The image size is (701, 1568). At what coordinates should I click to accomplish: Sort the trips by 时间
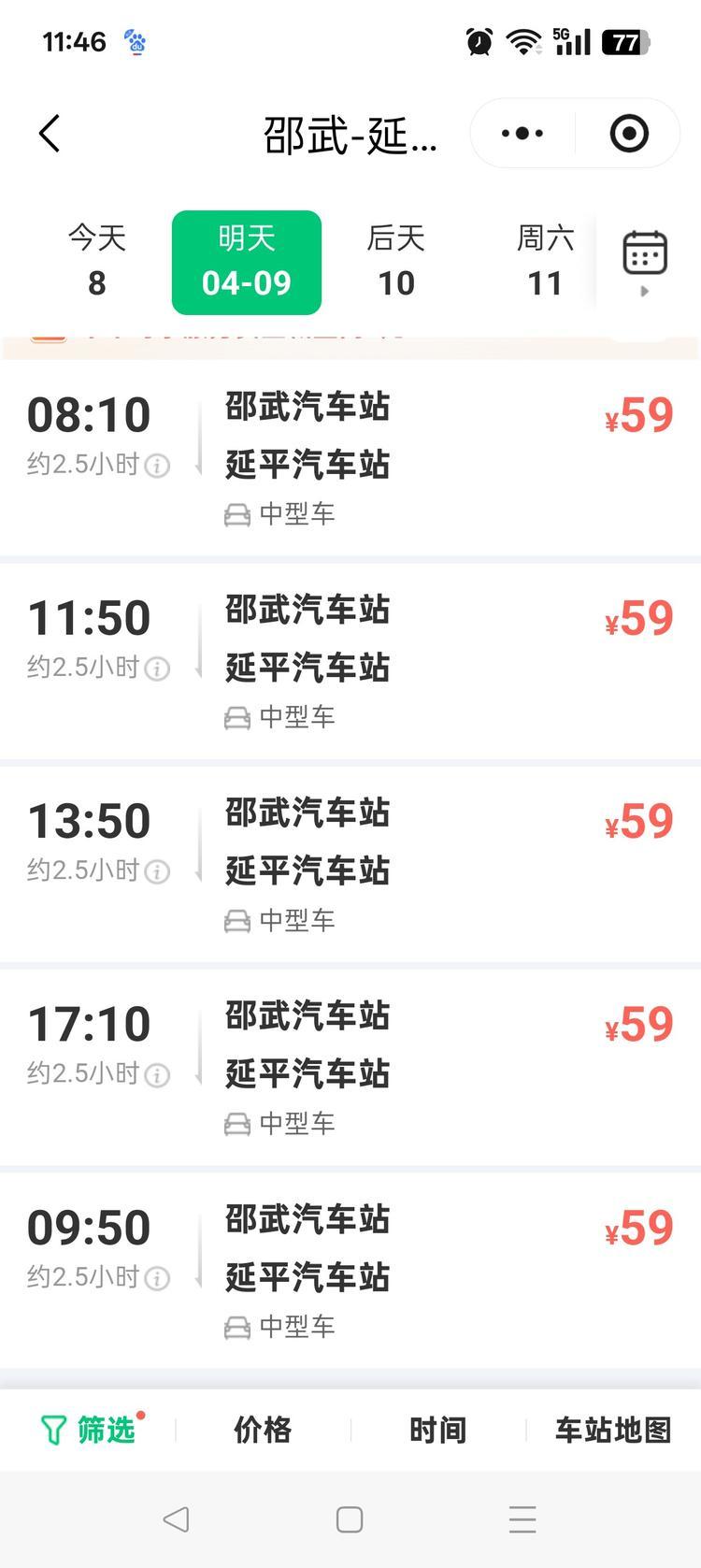437,1430
